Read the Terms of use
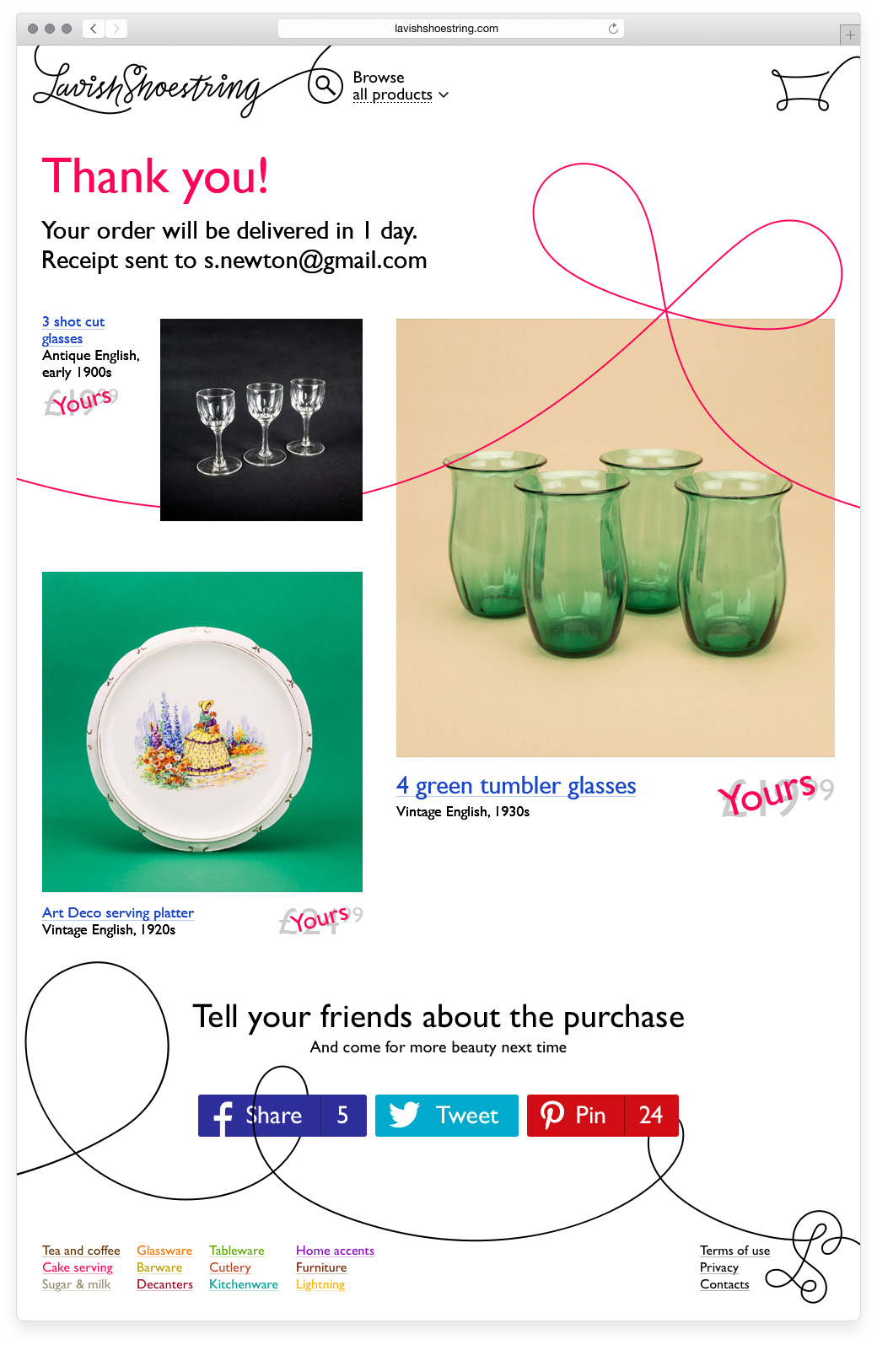 (734, 1251)
